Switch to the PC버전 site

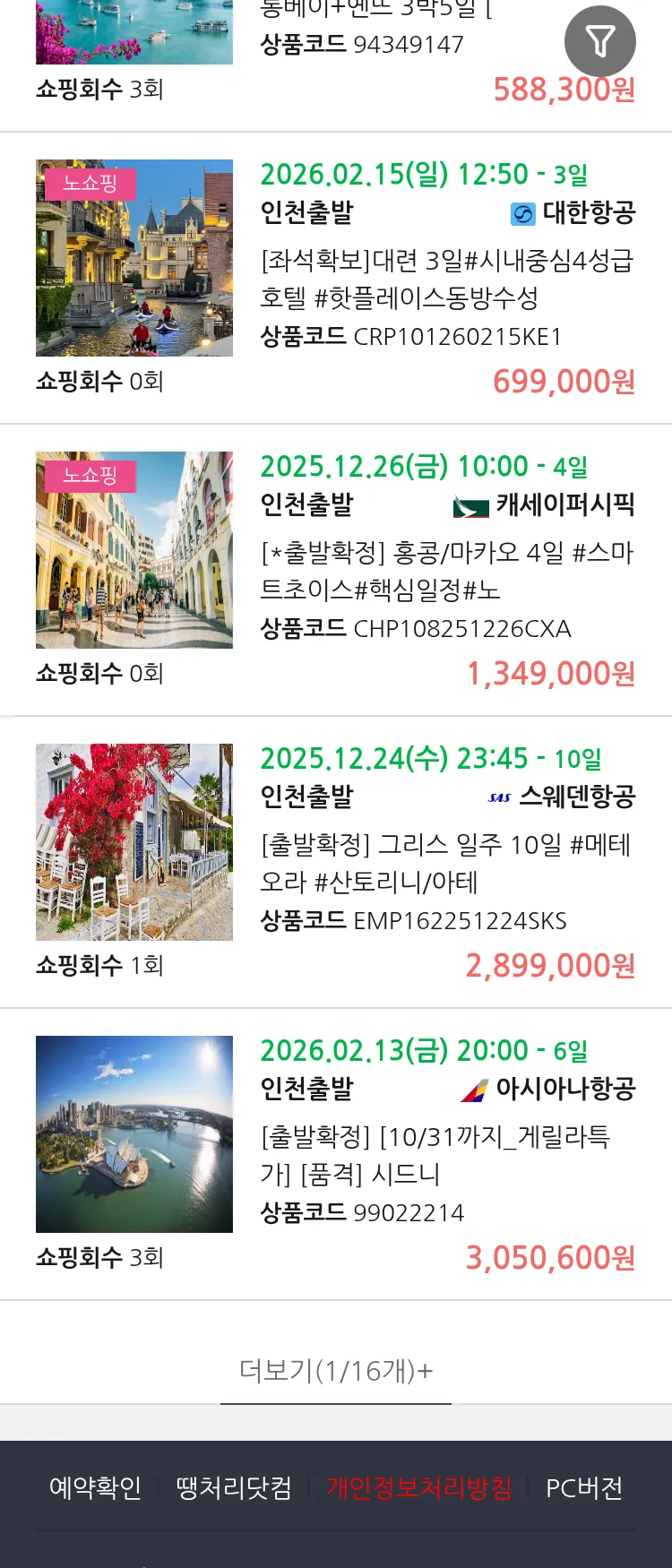(584, 1488)
